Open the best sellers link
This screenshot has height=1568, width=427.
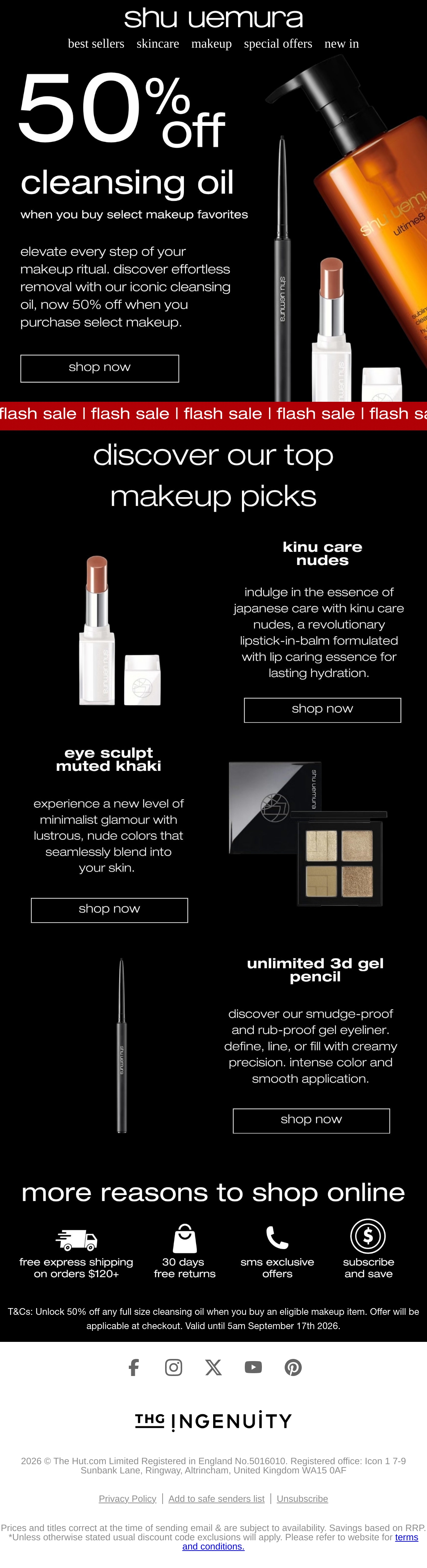pyautogui.click(x=96, y=44)
